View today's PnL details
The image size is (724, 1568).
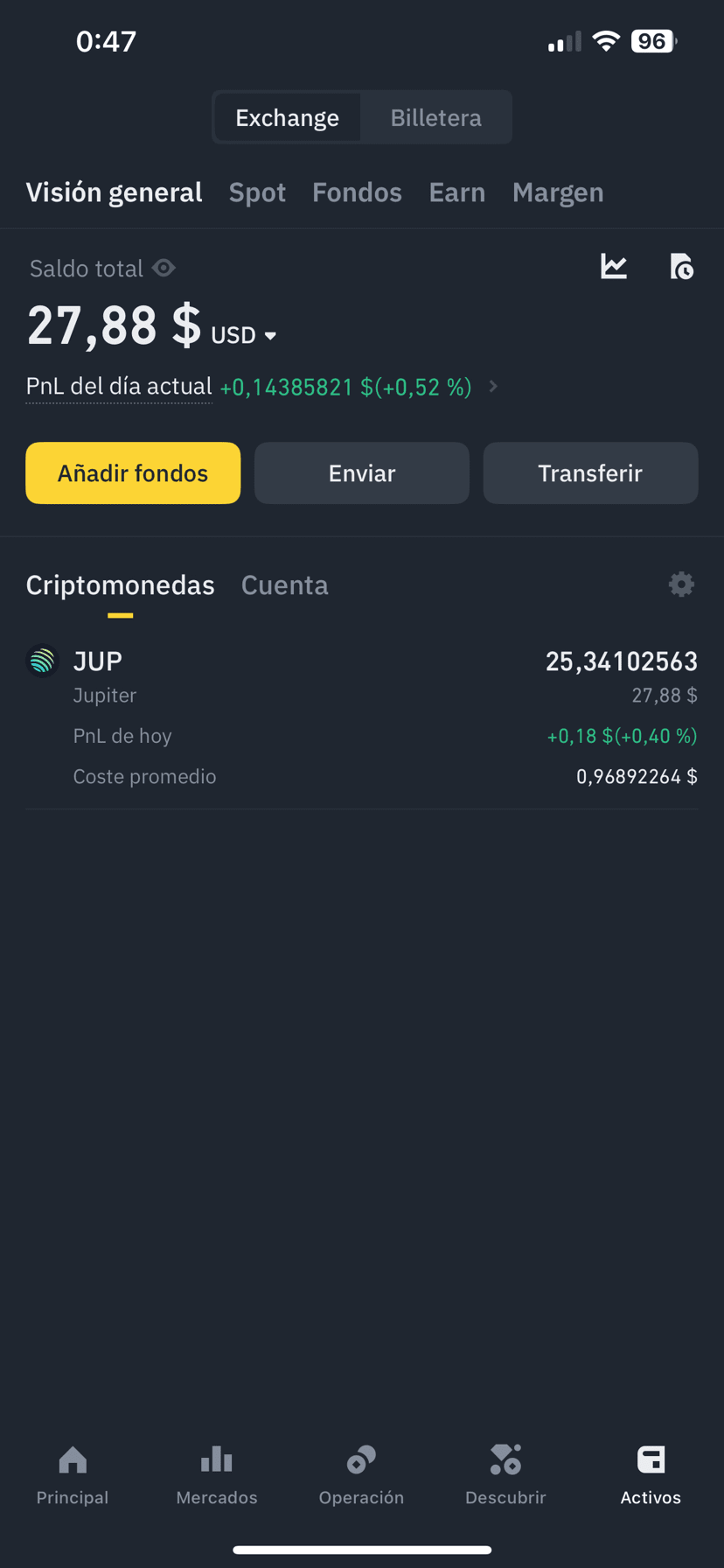coord(492,387)
